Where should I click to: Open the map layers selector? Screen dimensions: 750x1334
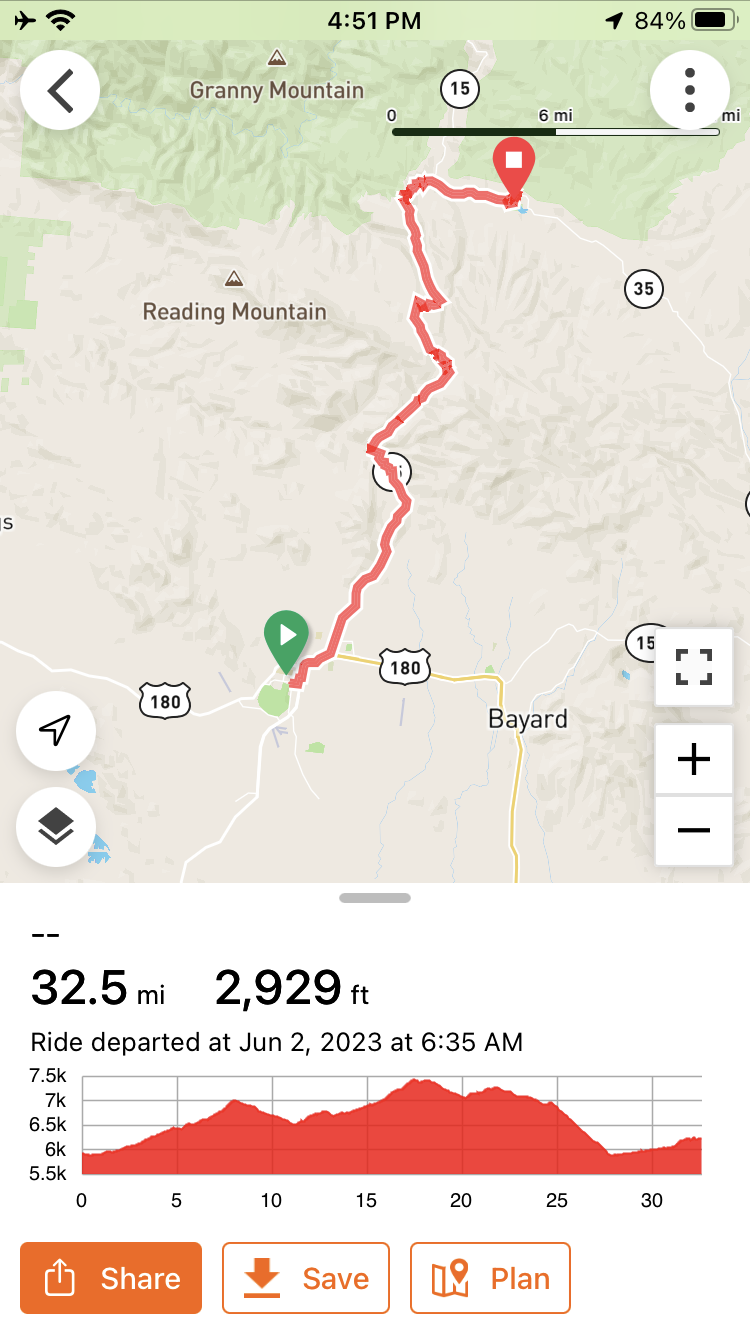click(56, 826)
